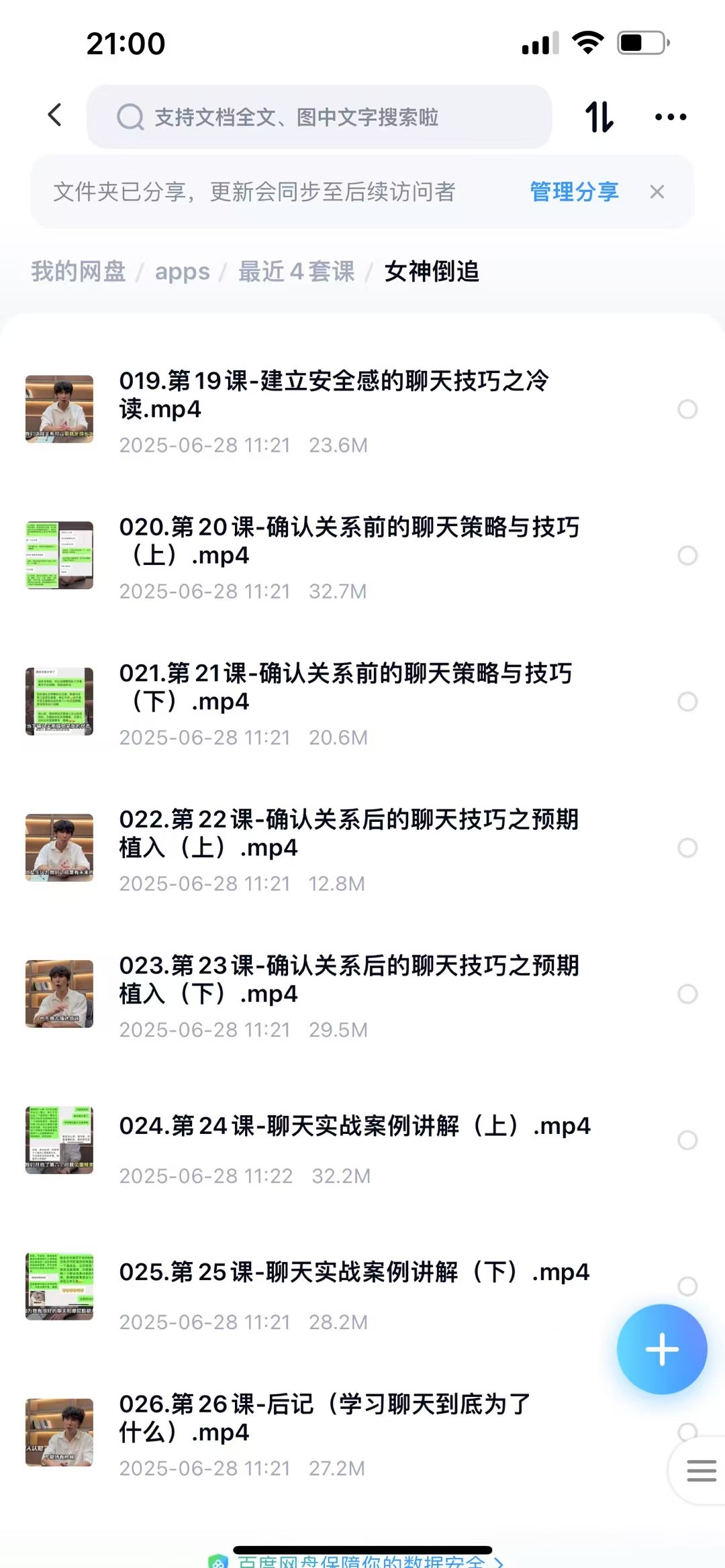The height and width of the screenshot is (1568, 725).
Task: Open 024.第24课 聊天实战案例讲解（上）
Action: point(354,1126)
